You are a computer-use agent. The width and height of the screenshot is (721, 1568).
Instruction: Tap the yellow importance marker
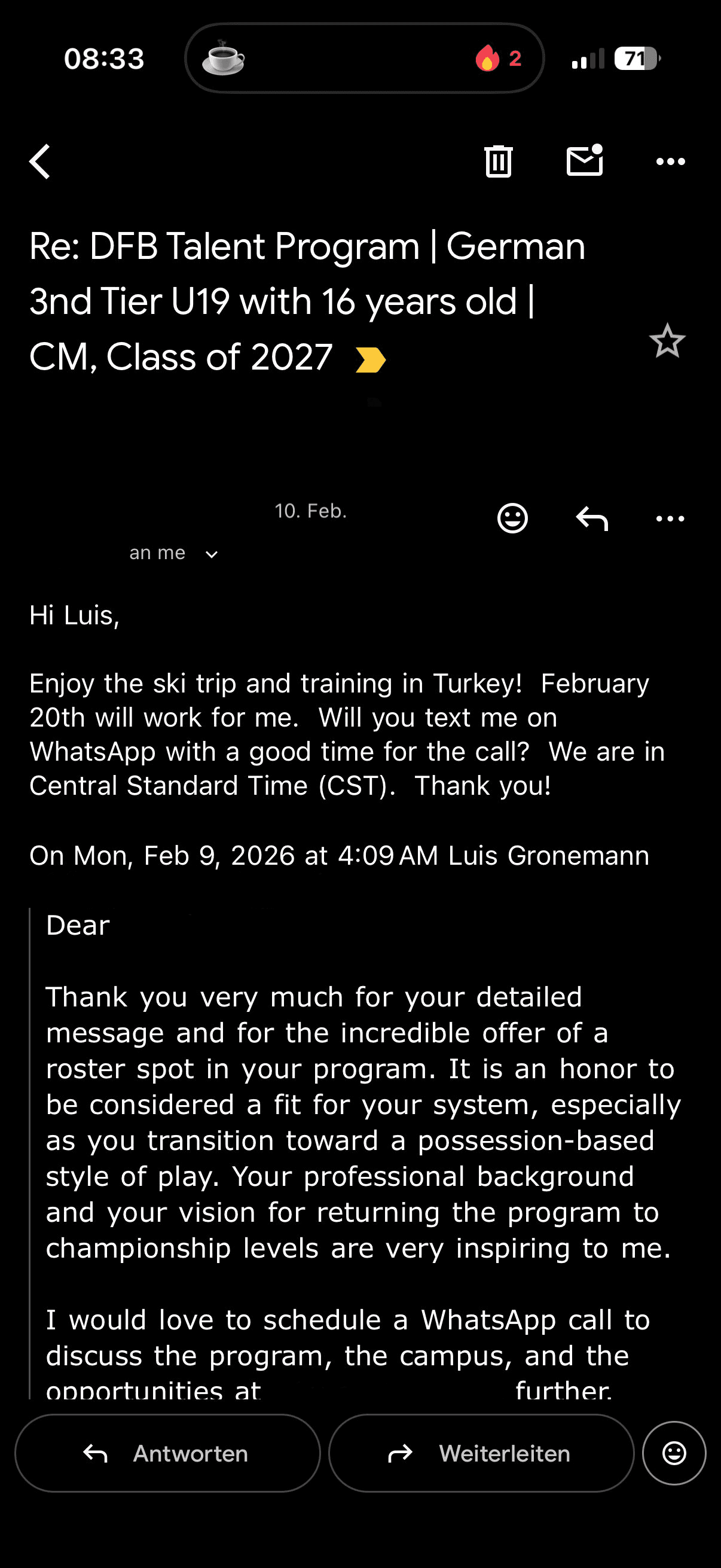click(371, 360)
